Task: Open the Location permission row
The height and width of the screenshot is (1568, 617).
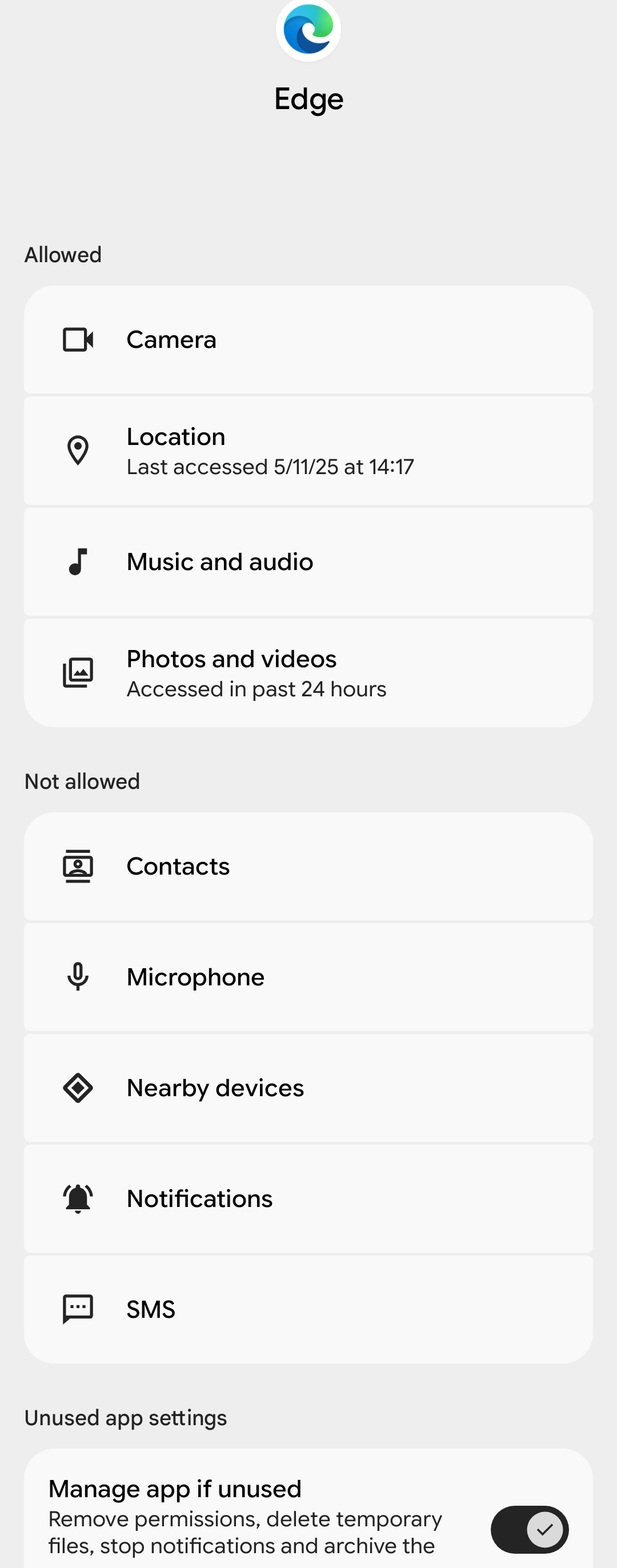Action: (x=308, y=451)
